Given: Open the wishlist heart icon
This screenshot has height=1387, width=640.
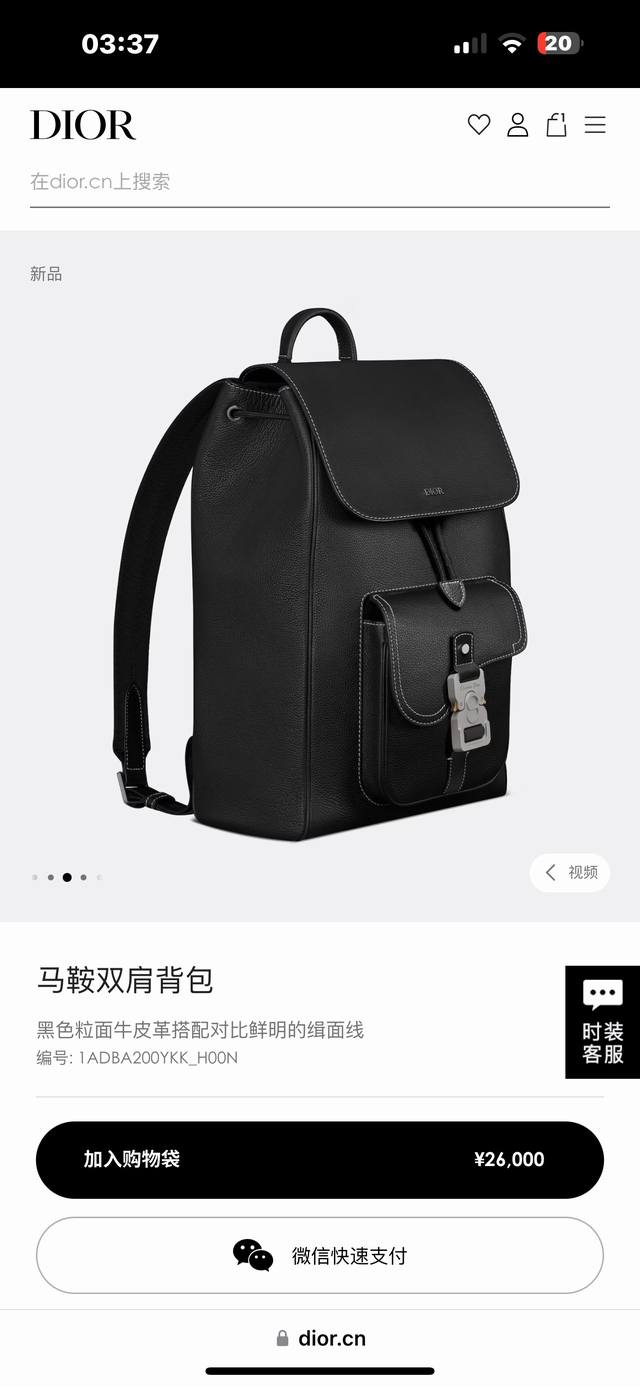Looking at the screenshot, I should coord(479,125).
